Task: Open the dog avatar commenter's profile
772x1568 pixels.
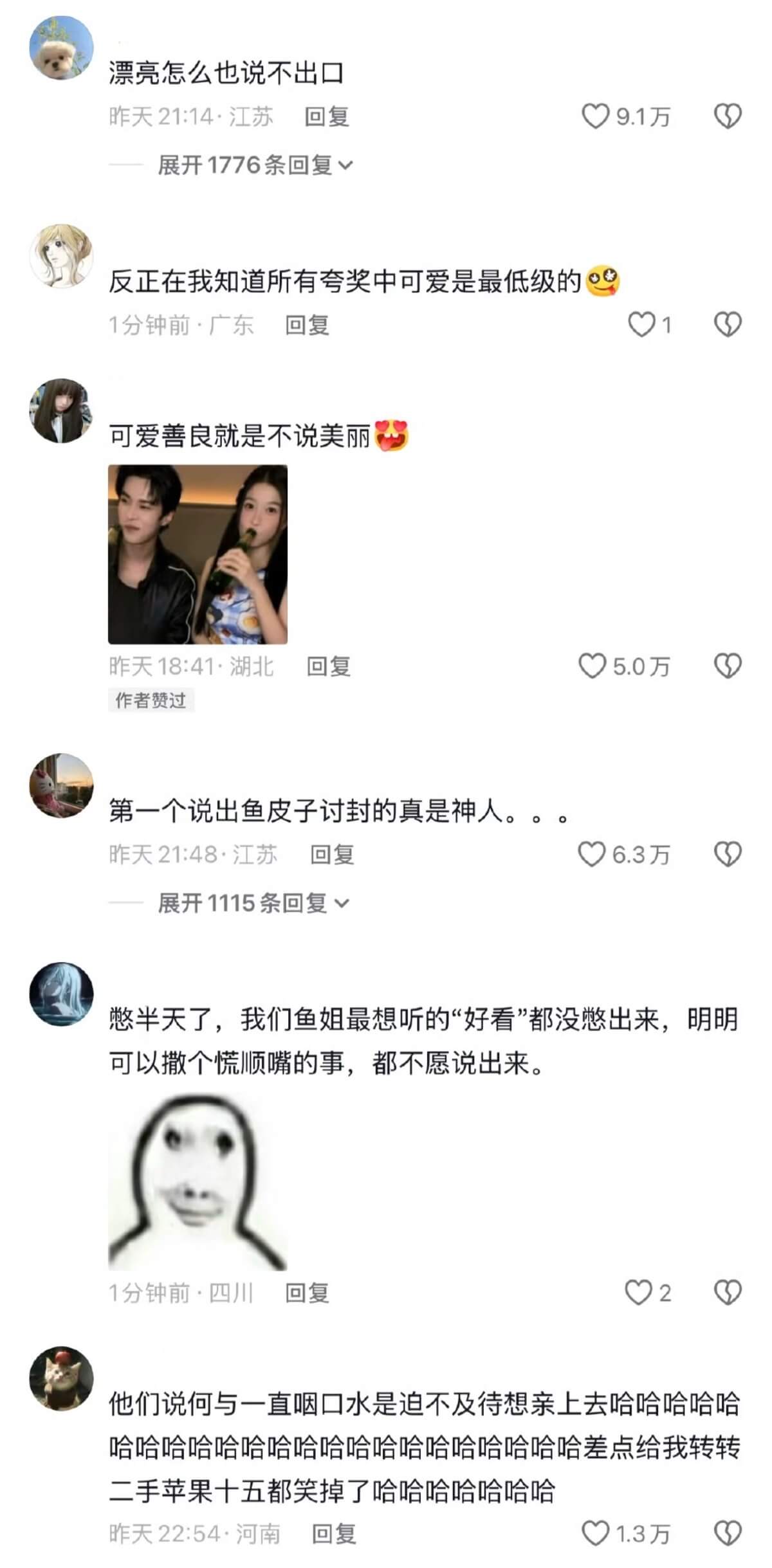Action: (x=62, y=48)
